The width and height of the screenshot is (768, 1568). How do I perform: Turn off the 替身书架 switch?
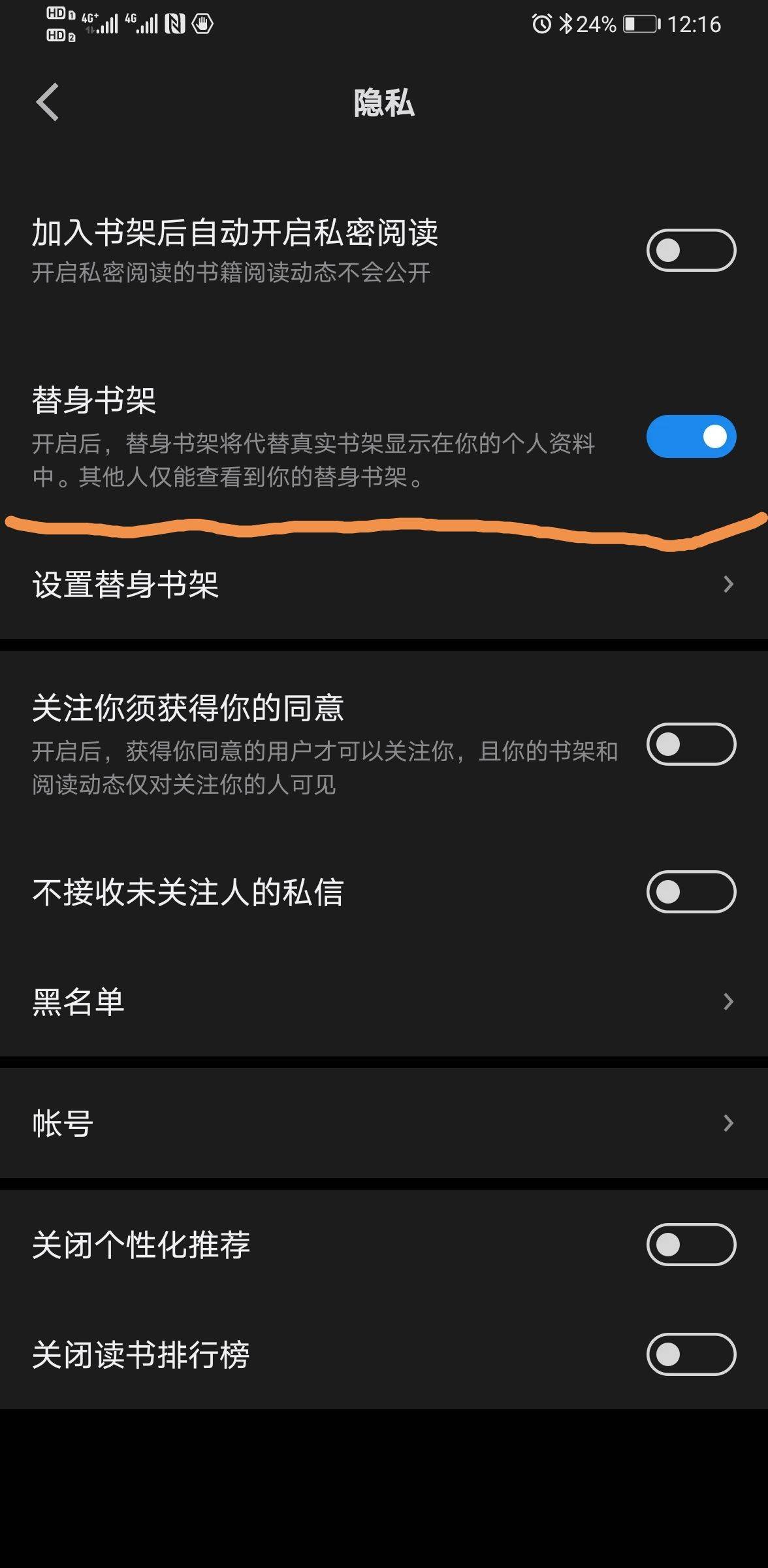(x=691, y=436)
